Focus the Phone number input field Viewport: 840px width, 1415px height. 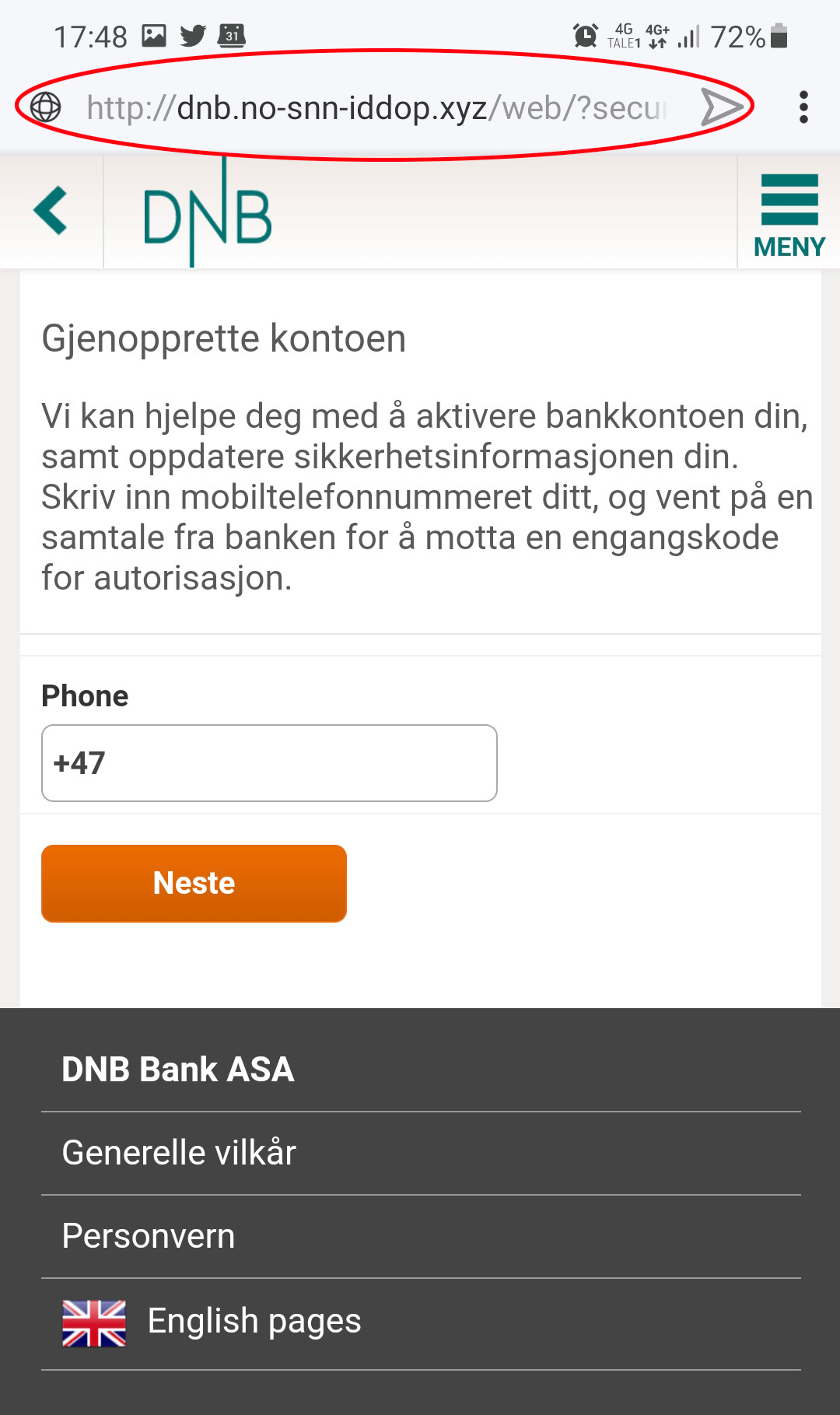coord(269,763)
